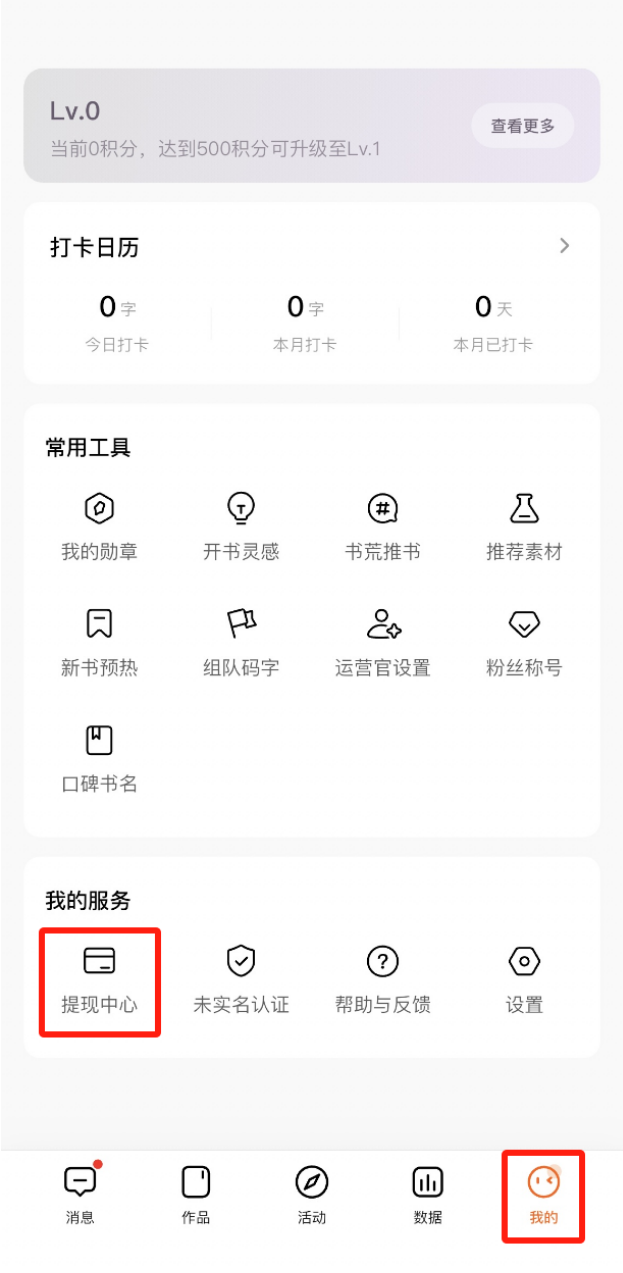This screenshot has width=623, height=1273.
Task: Open 我的勋章
Action: tap(99, 524)
